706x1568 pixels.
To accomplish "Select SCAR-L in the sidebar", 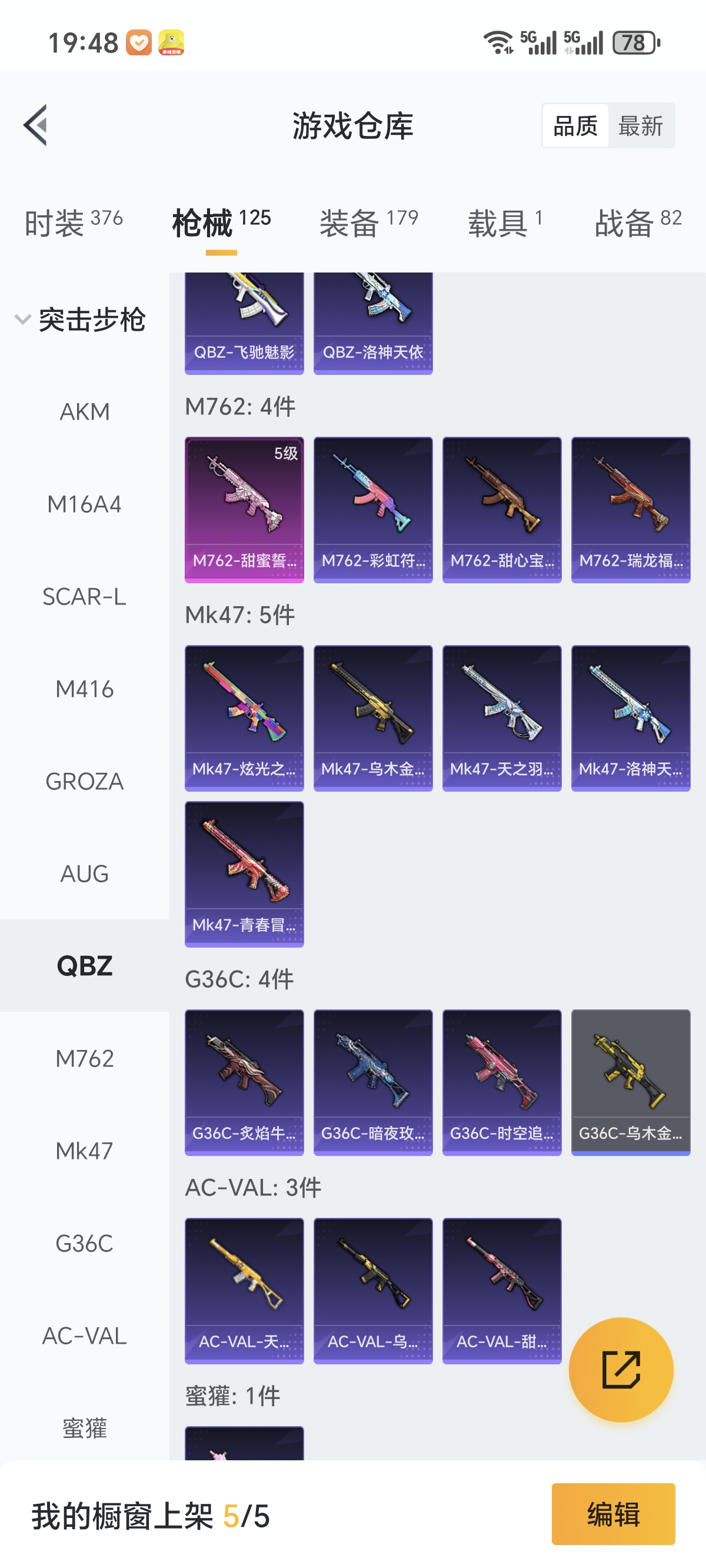I will 85,596.
